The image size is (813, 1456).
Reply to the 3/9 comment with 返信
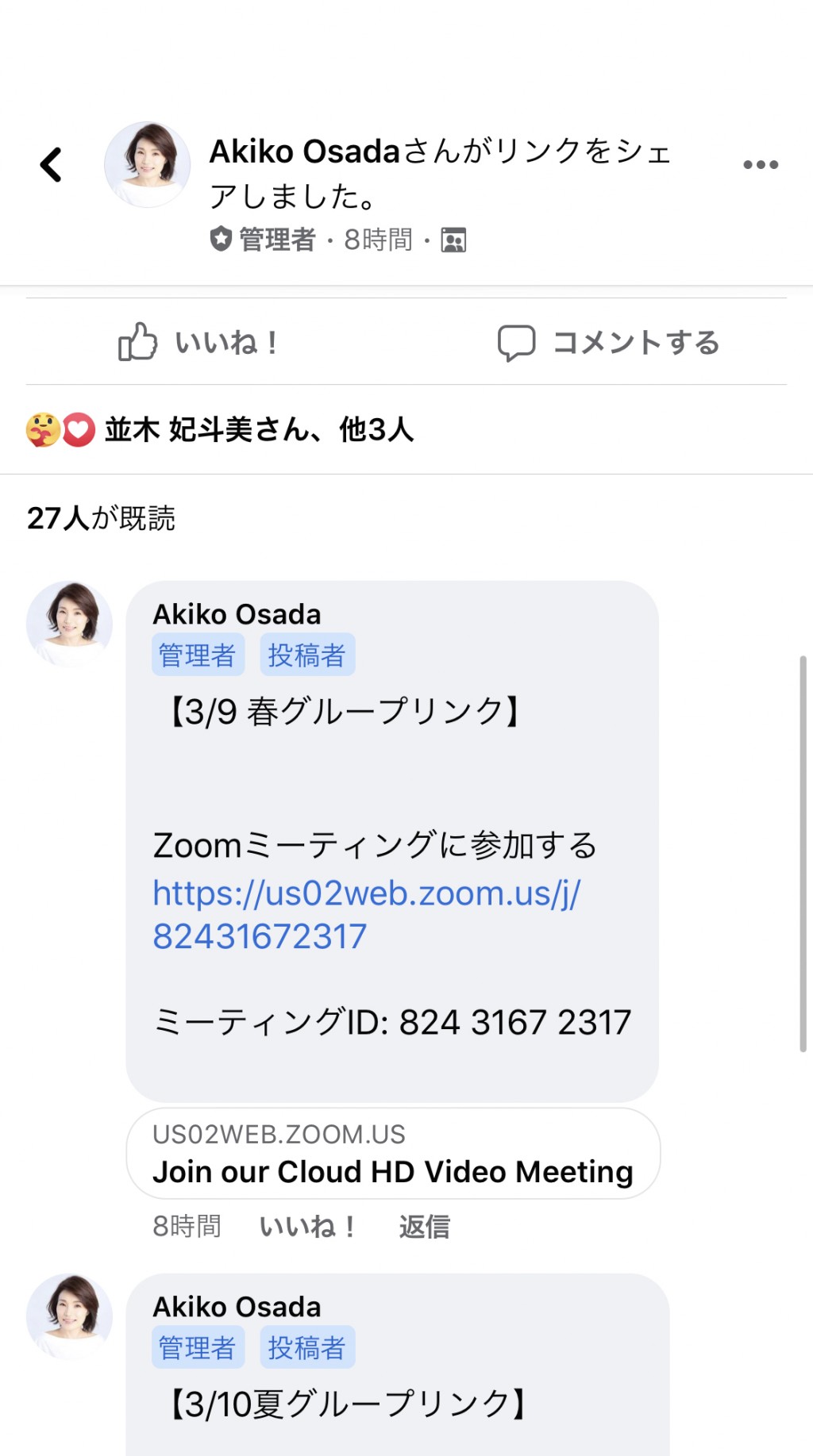point(424,1227)
